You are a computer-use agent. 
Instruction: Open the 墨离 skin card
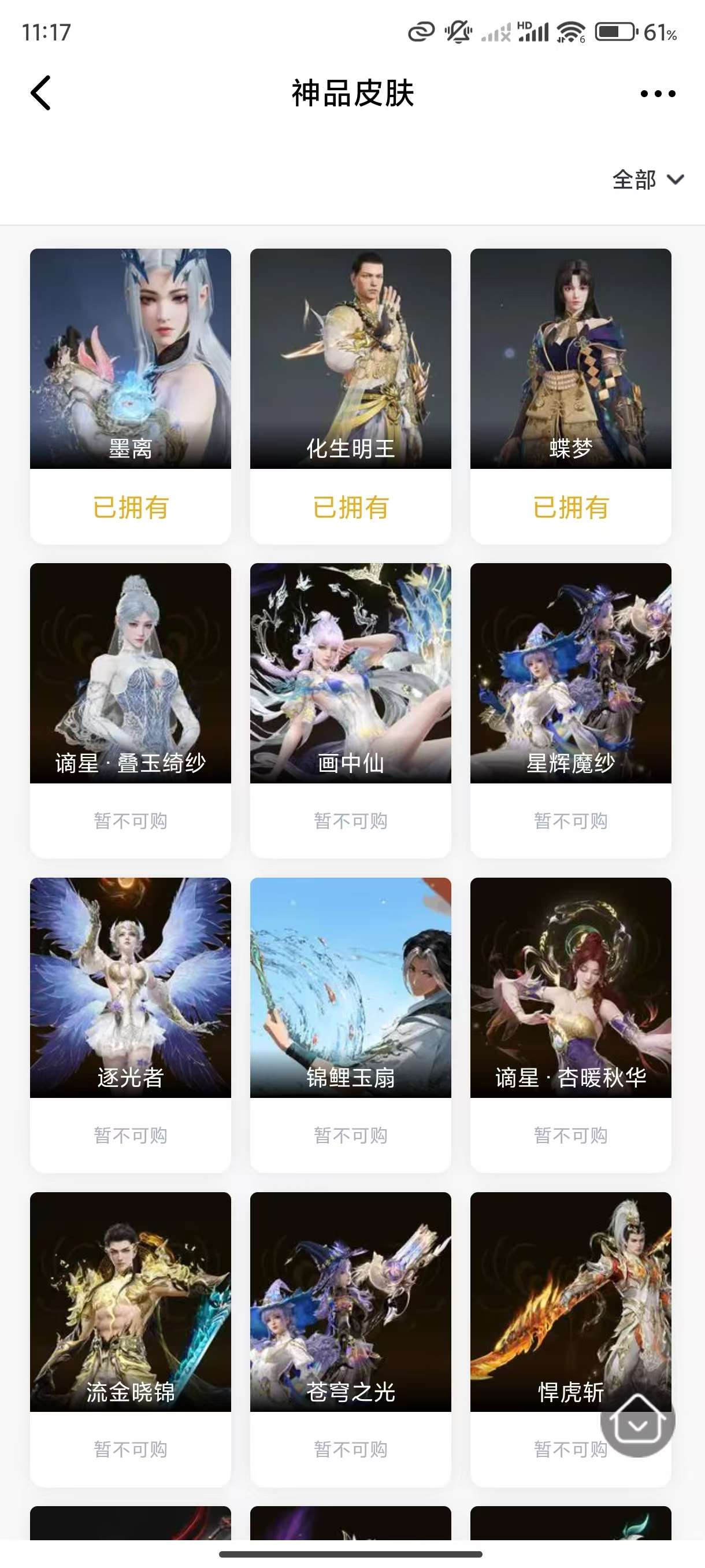130,359
